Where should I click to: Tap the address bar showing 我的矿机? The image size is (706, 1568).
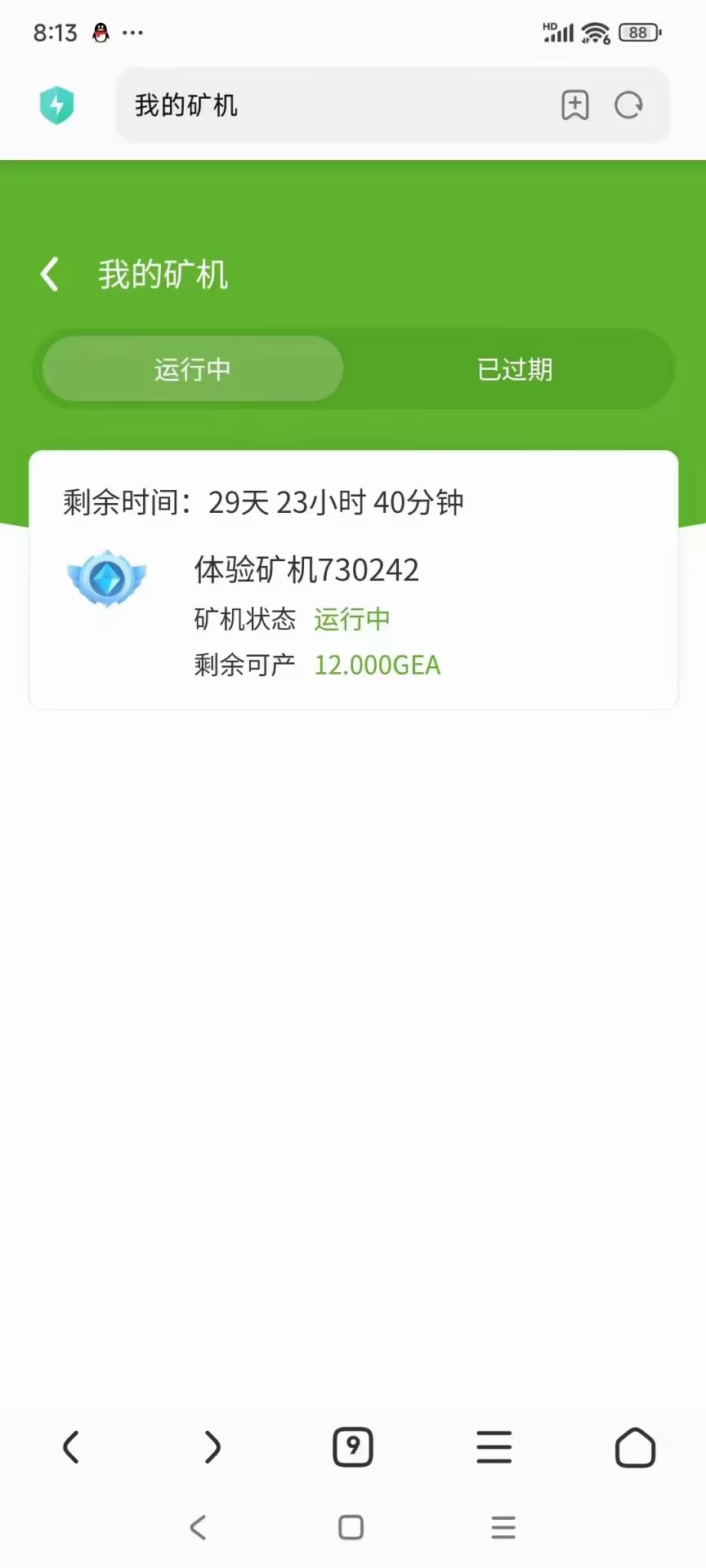point(327,105)
